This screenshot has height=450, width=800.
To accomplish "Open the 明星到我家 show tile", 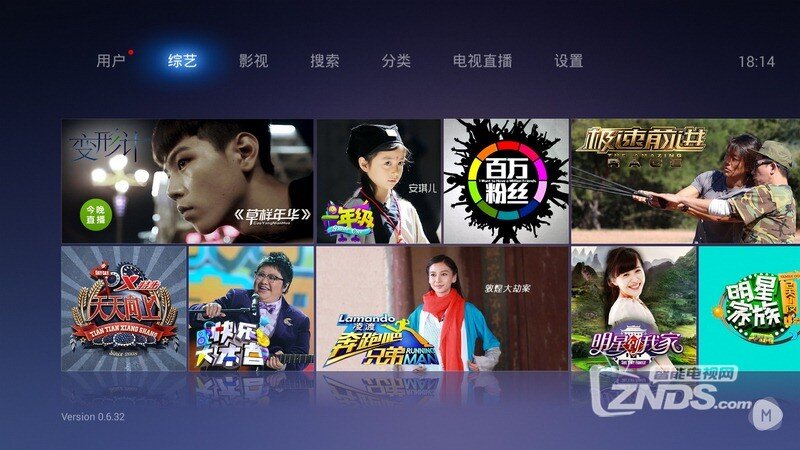I will (x=634, y=308).
